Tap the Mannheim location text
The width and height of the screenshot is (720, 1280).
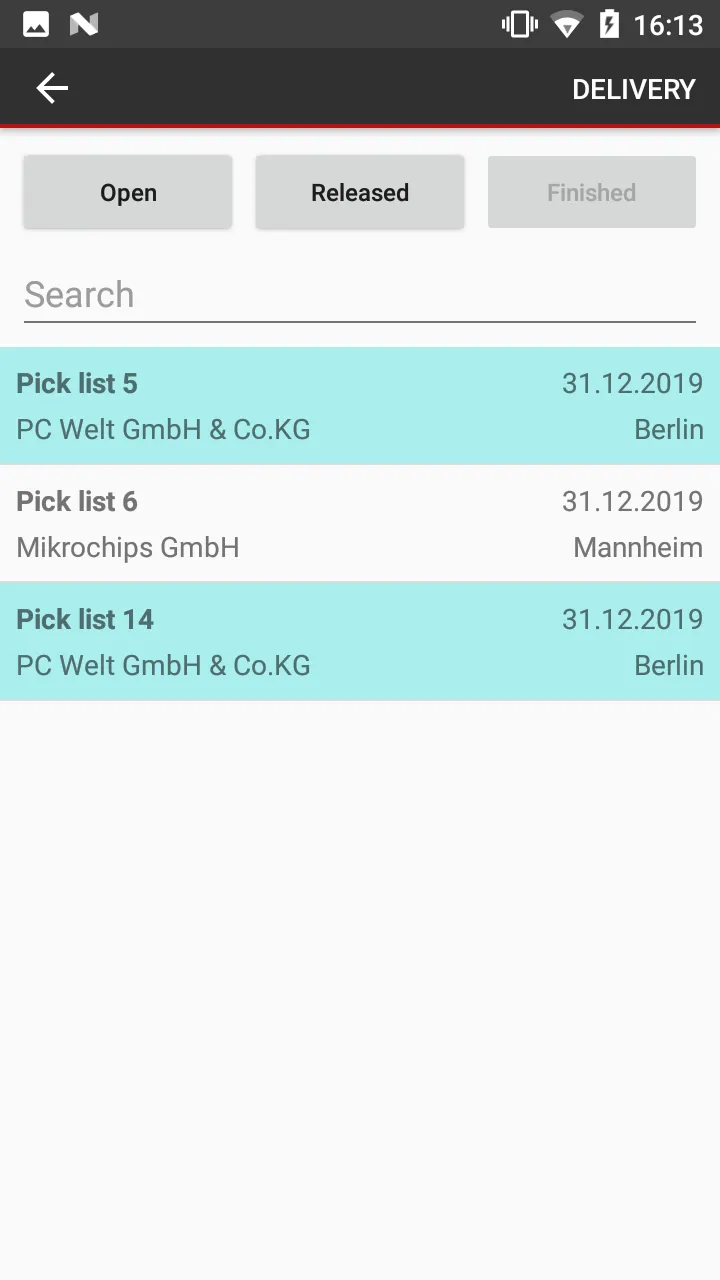click(637, 547)
